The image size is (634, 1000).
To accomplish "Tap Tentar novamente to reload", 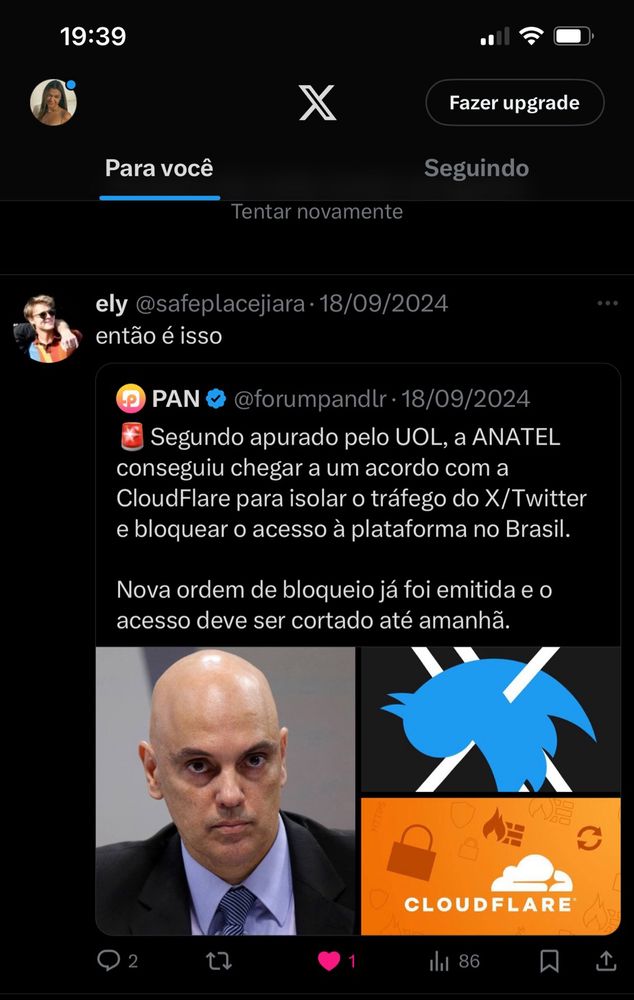I will (x=317, y=212).
